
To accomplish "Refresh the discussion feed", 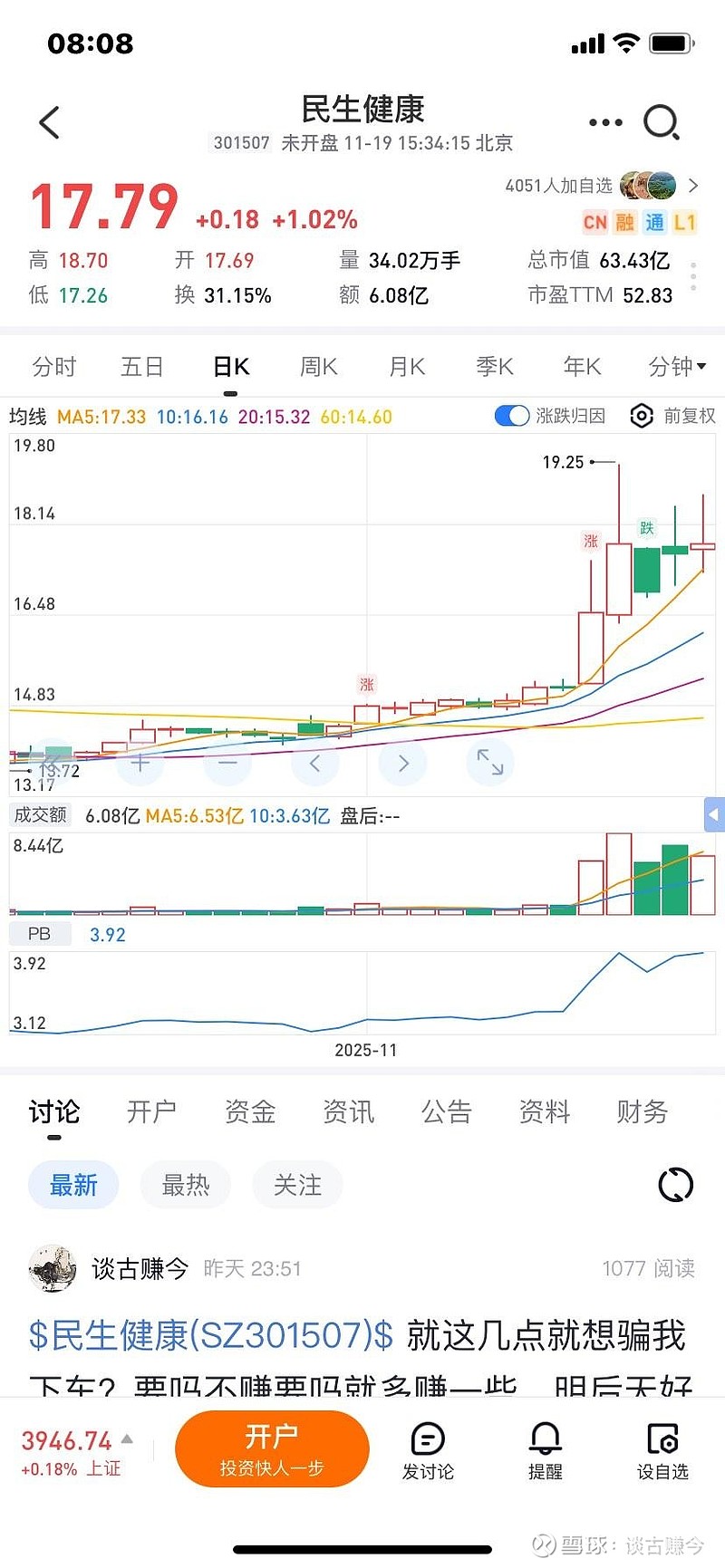I will (x=675, y=1185).
